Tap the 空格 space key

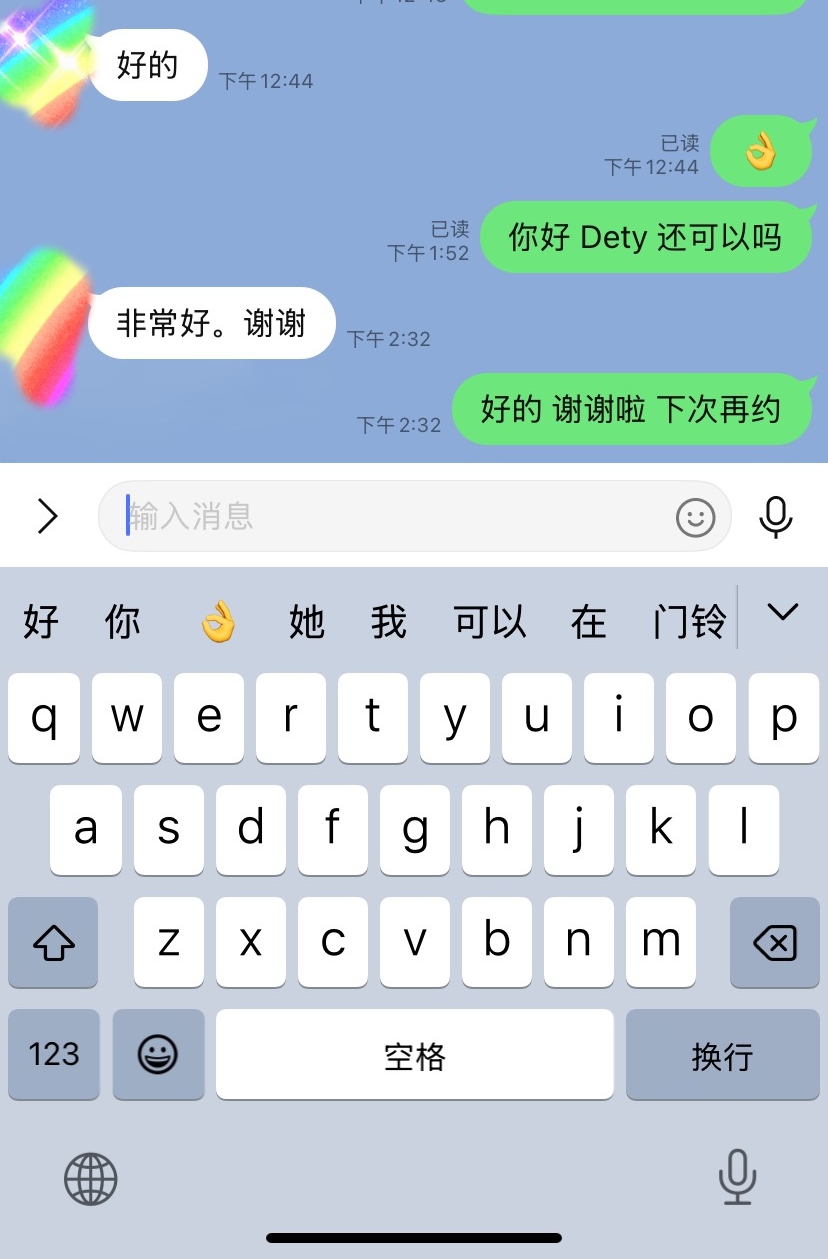[414, 1054]
